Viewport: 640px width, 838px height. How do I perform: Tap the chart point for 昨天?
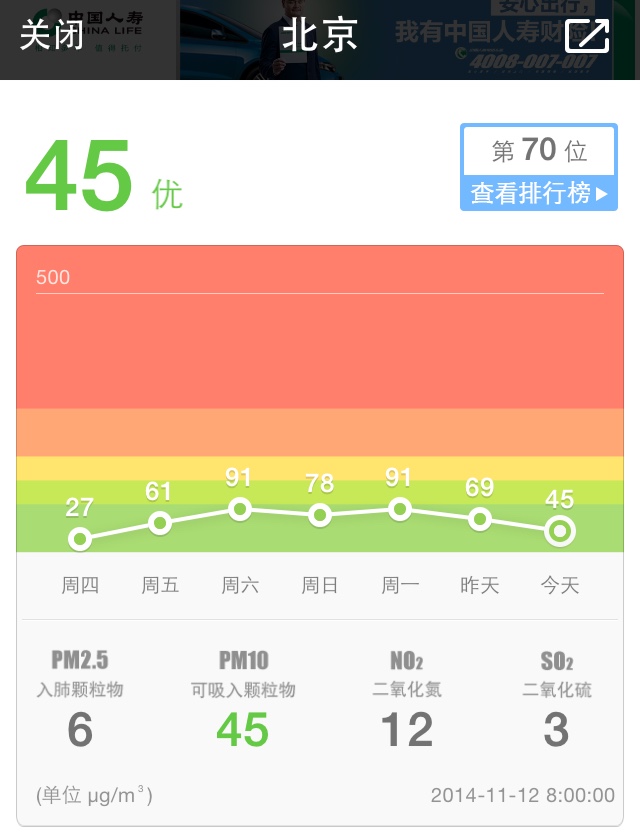pos(480,519)
